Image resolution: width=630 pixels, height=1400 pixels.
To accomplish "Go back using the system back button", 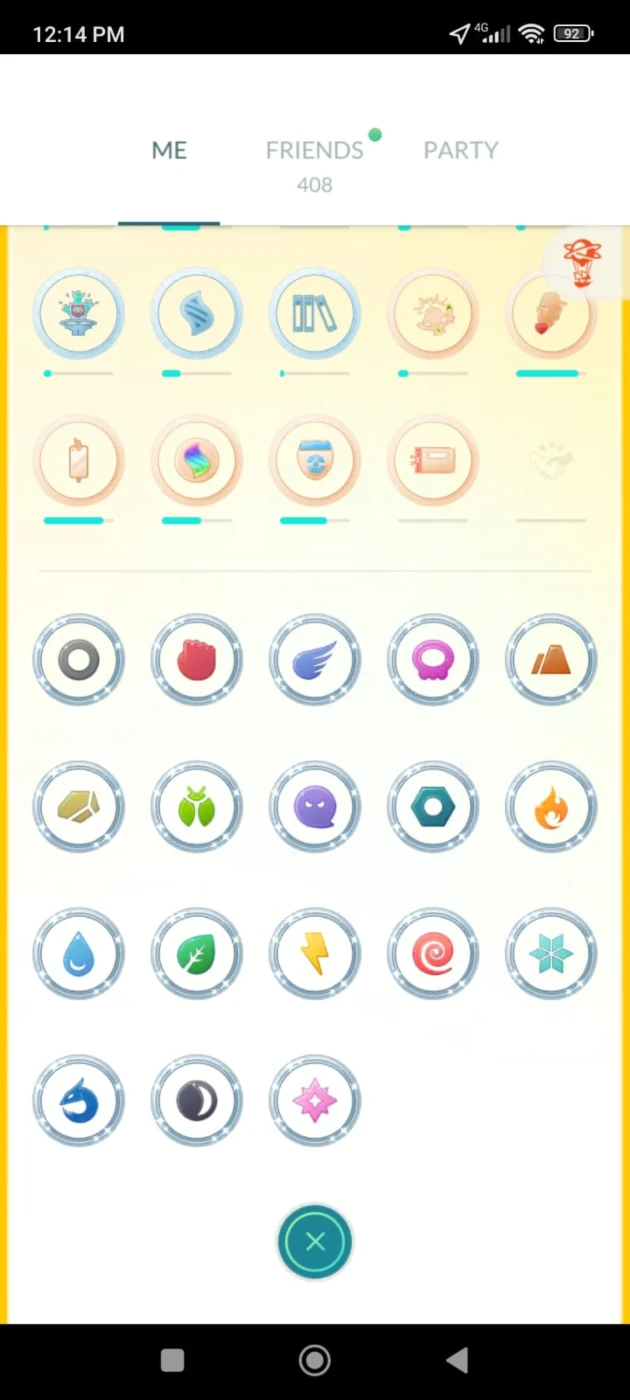I will tap(457, 1360).
